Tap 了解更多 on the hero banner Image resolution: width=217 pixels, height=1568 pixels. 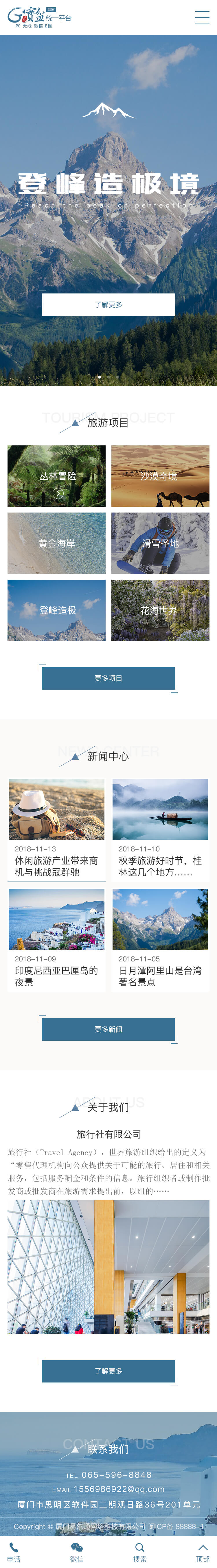tap(108, 304)
